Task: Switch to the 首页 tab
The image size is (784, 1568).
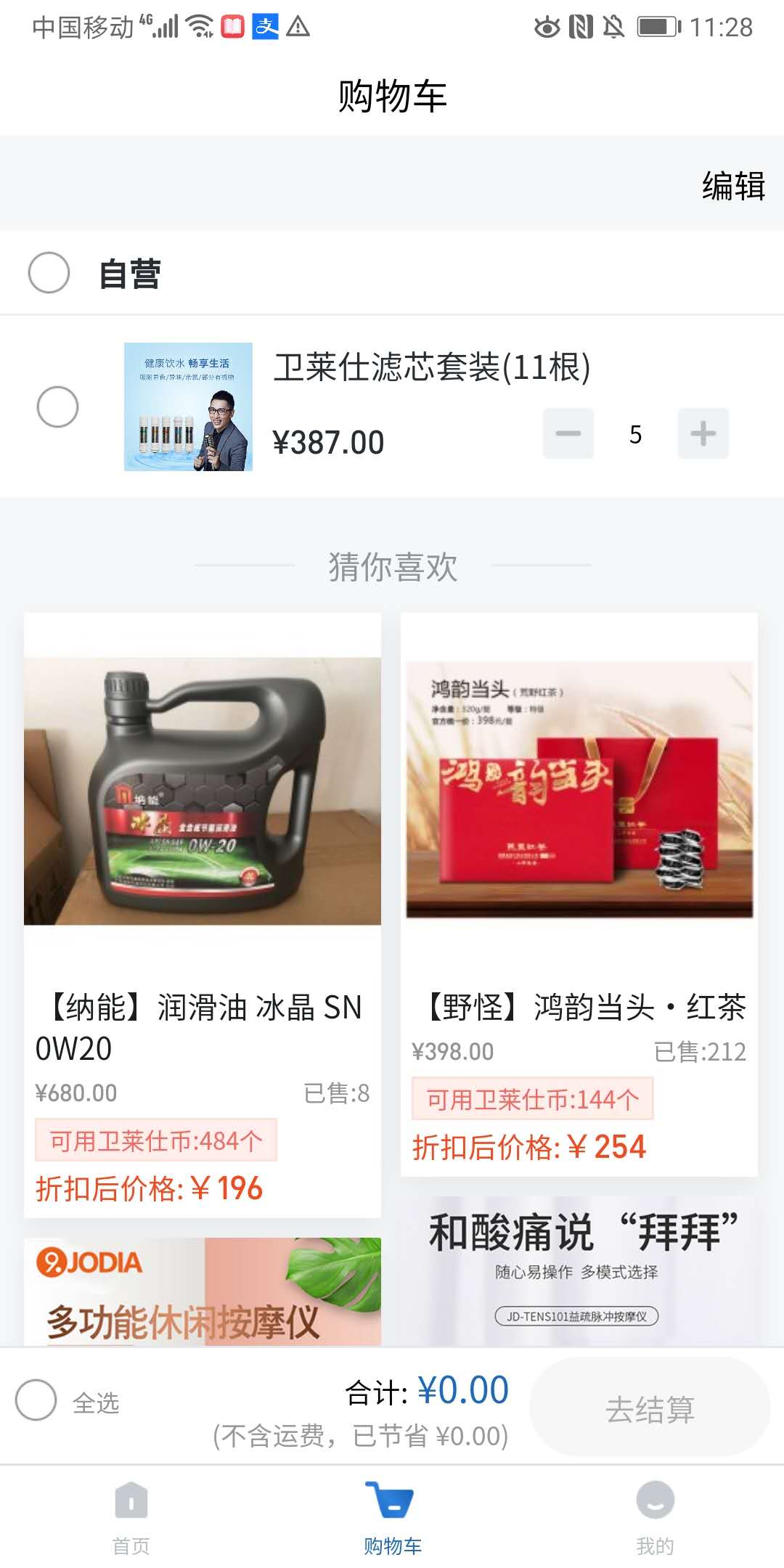Action: point(131,1519)
